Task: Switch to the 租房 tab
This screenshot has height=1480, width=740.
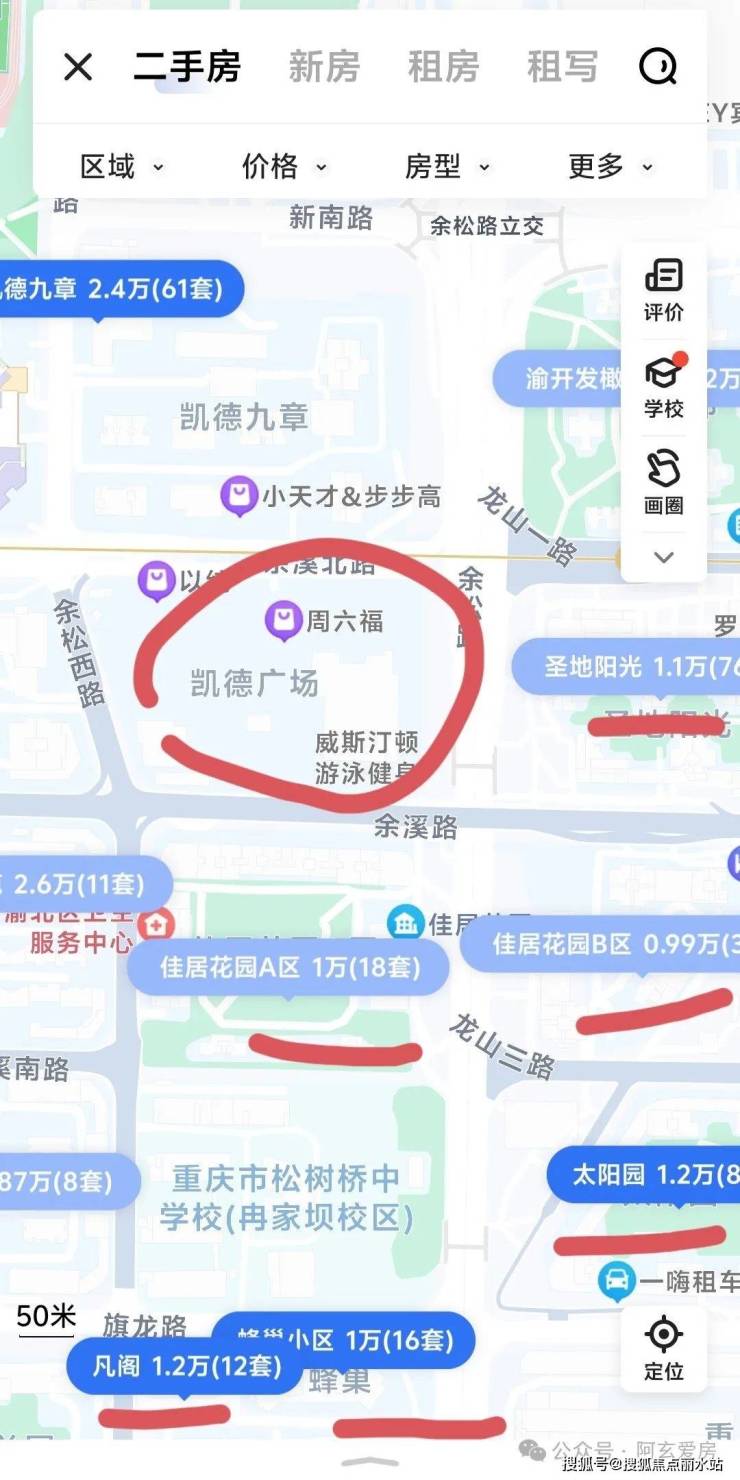Action: [443, 67]
